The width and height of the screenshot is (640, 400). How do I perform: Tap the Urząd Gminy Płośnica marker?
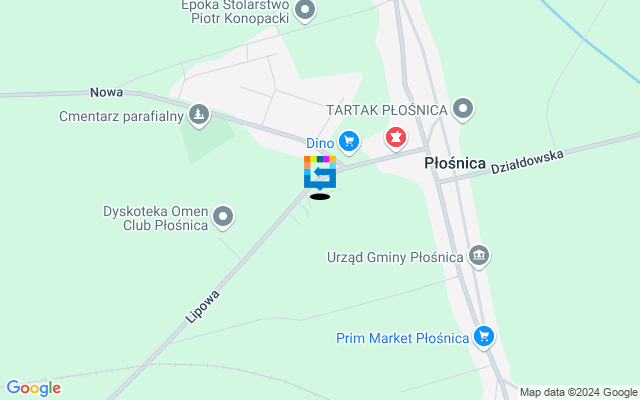479,256
